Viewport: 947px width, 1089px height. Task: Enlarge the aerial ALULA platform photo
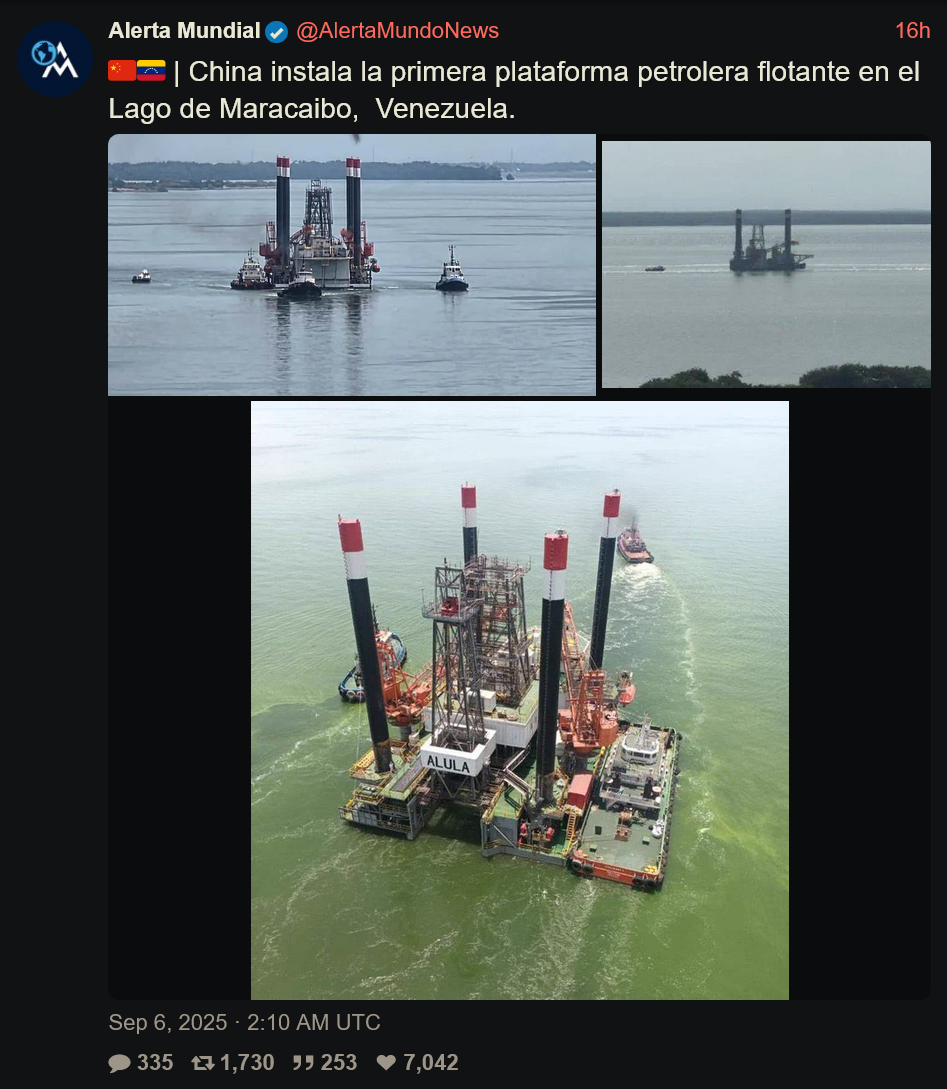(x=519, y=700)
